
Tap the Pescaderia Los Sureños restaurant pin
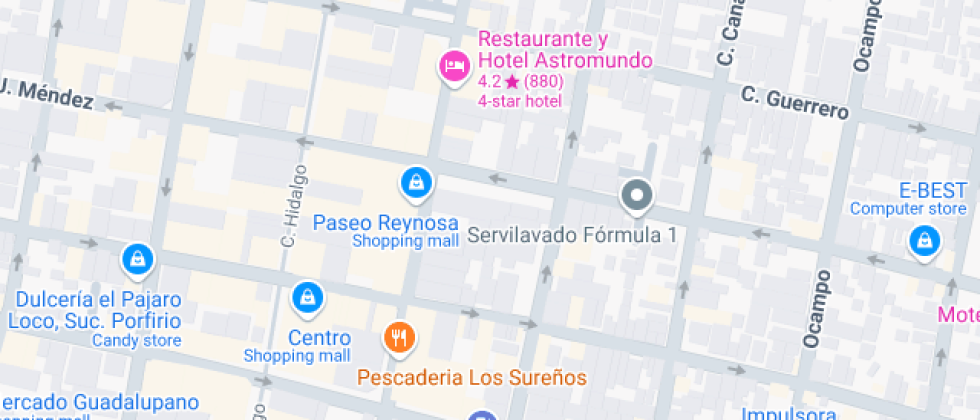coord(399,338)
